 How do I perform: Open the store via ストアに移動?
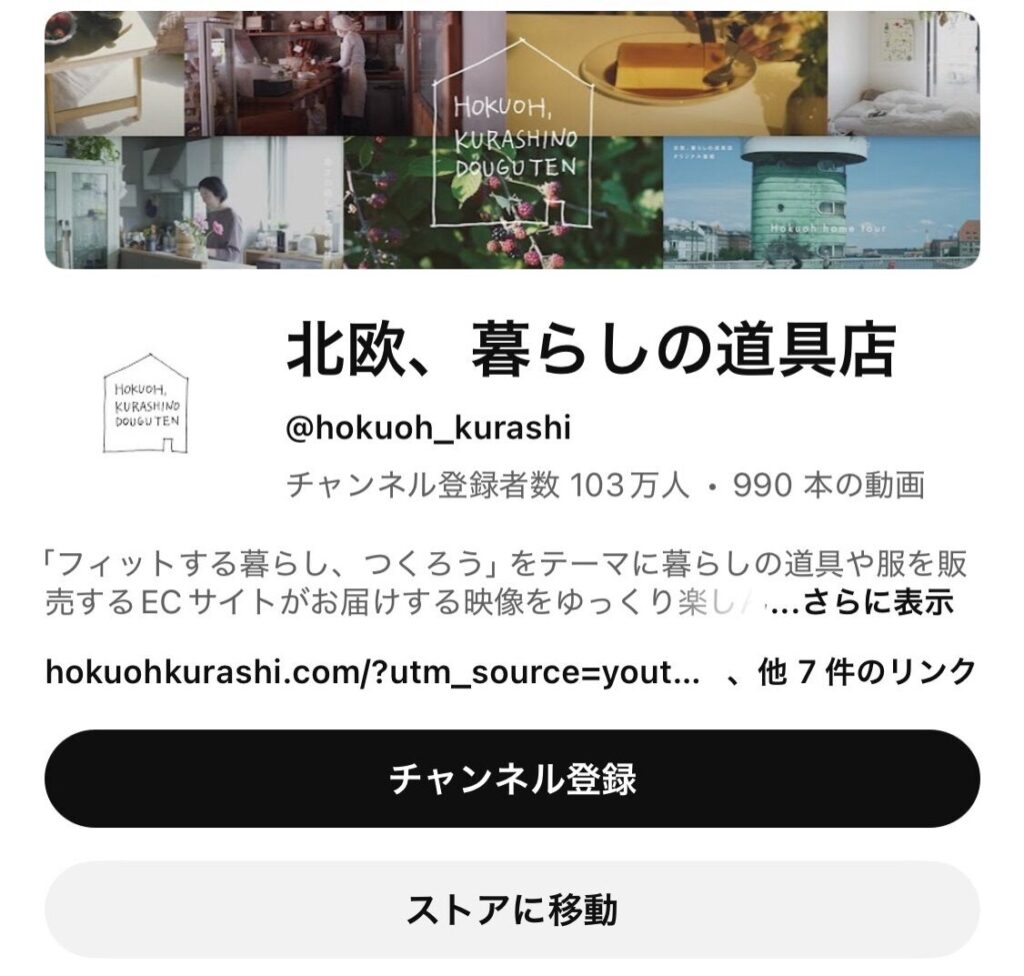[x=512, y=909]
